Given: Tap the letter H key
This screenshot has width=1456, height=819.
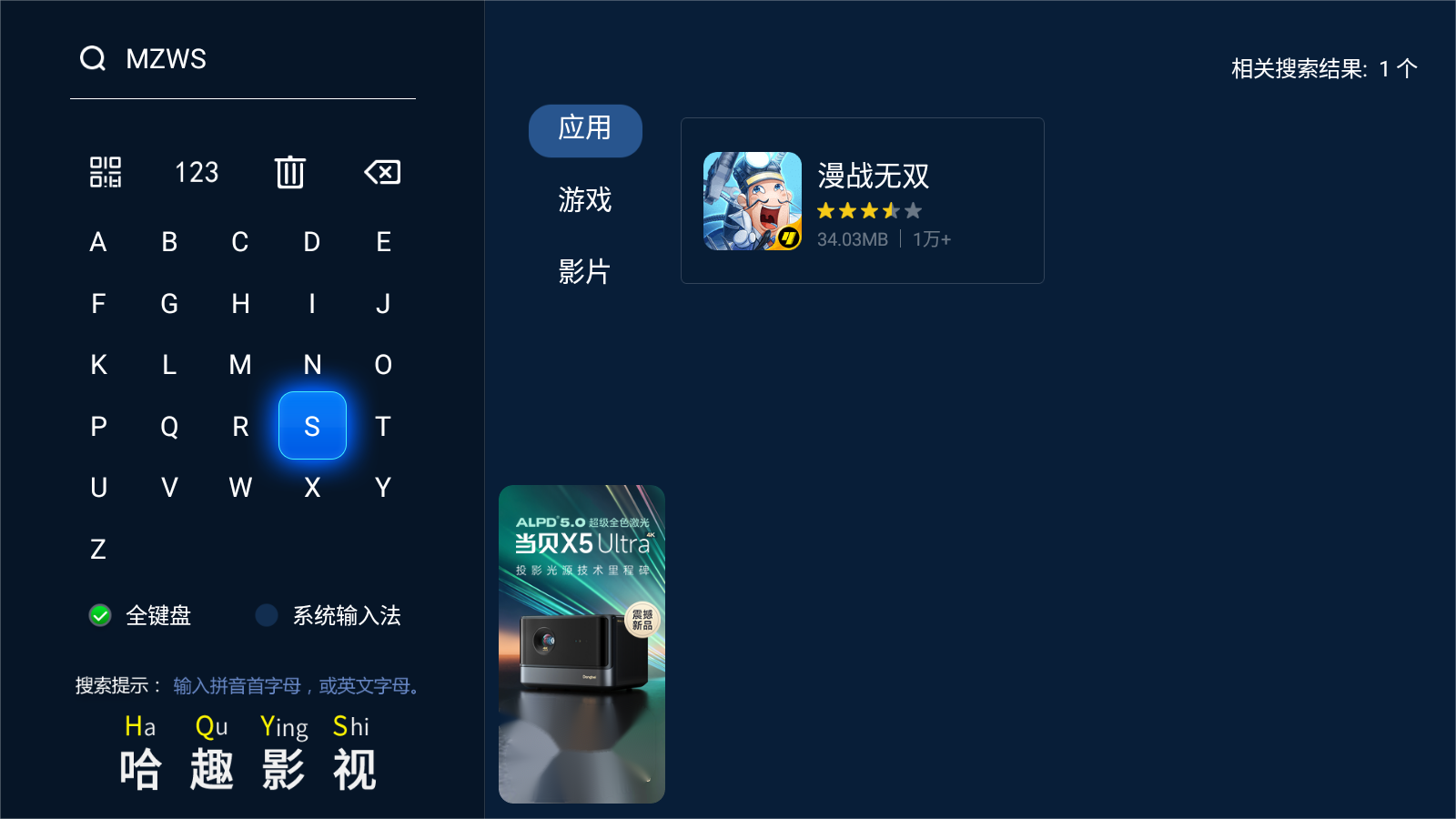Looking at the screenshot, I should coord(240,304).
